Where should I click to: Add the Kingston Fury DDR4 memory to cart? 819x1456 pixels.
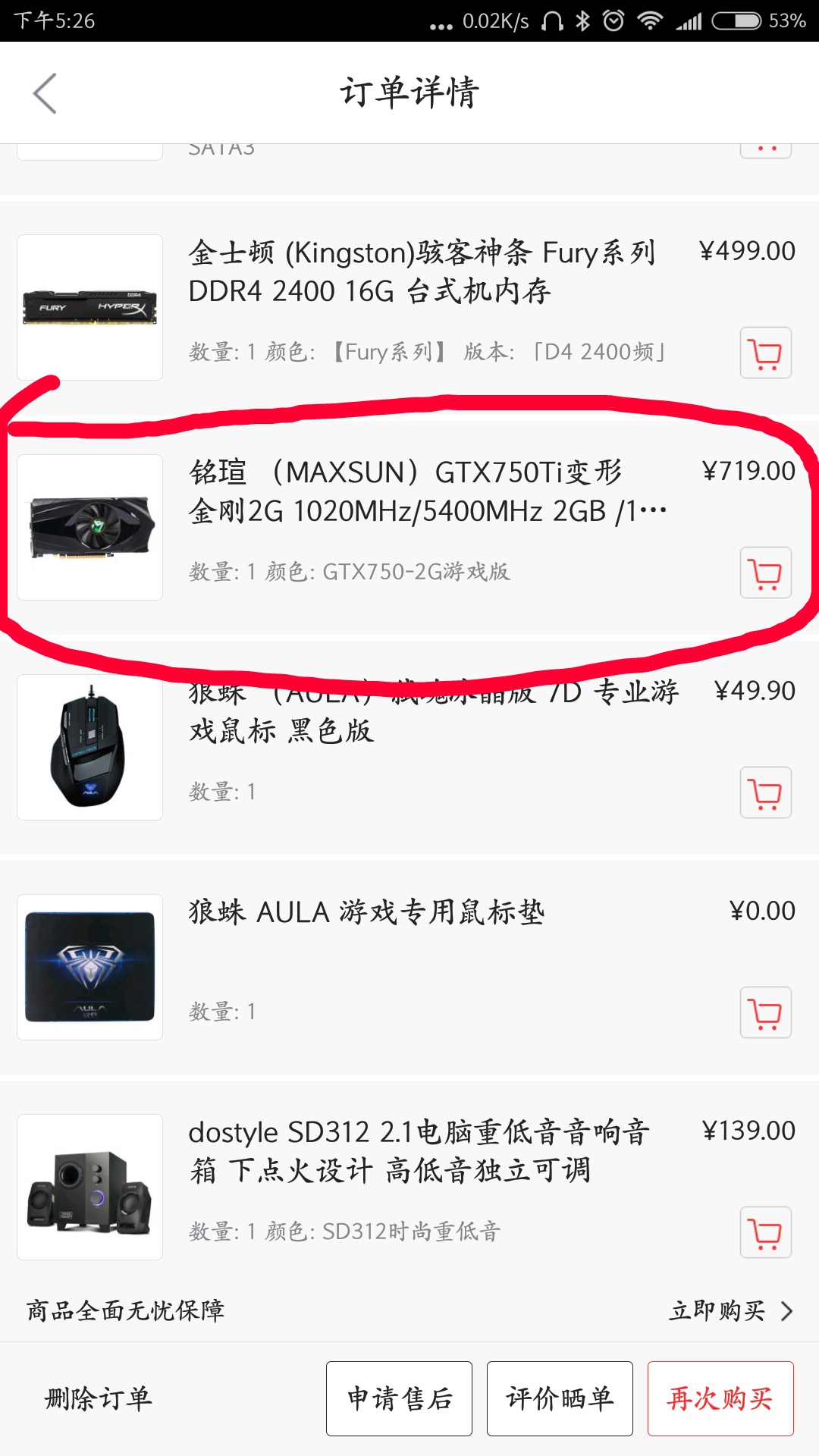point(765,353)
